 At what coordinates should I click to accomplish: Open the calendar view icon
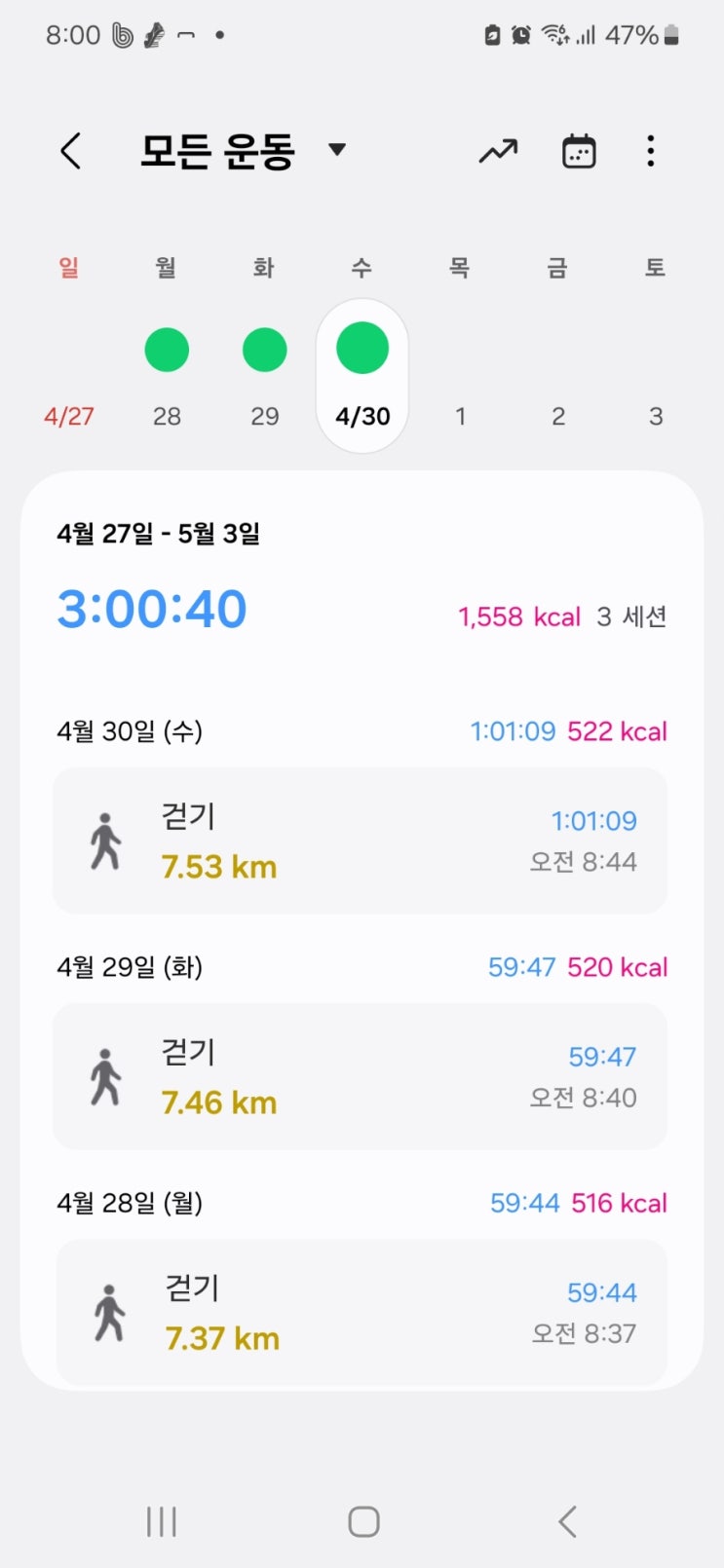tap(579, 151)
